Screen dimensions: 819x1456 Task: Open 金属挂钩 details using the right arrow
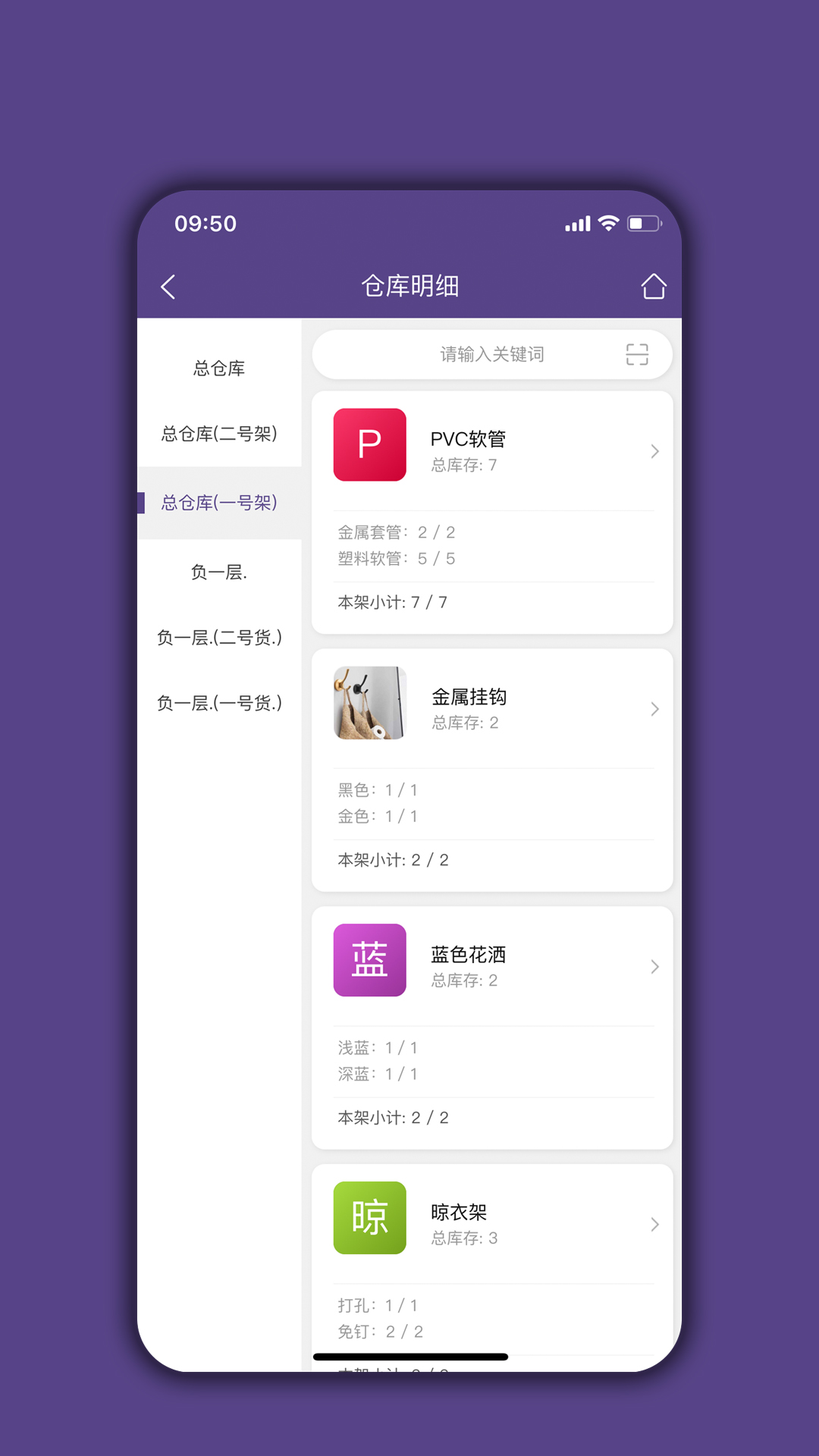tap(654, 709)
